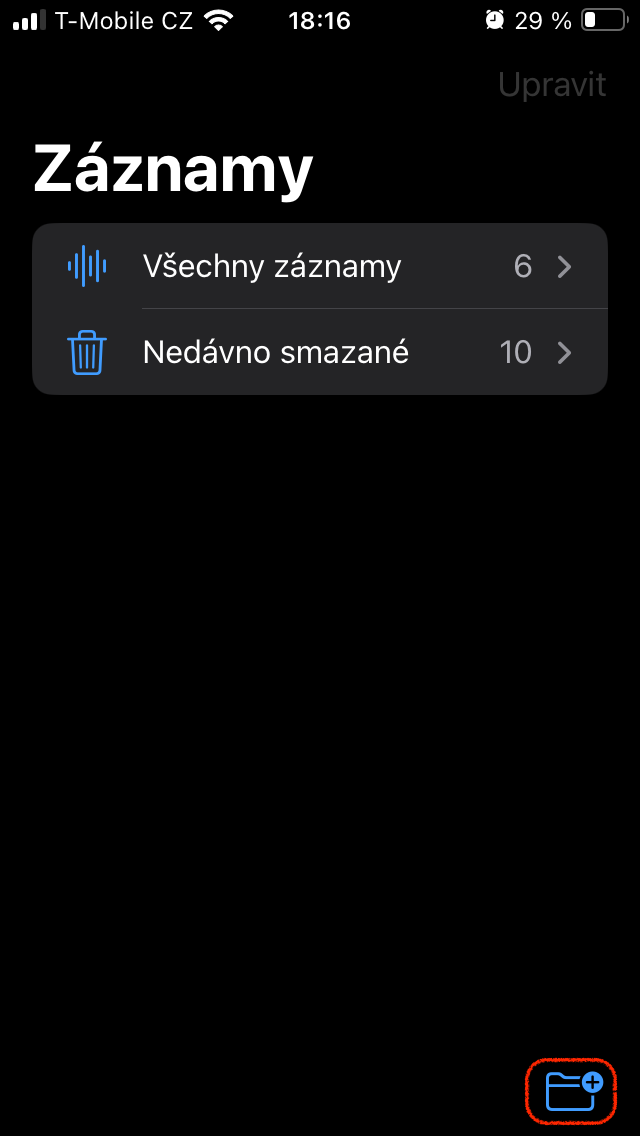Open the Nedávno smazané folder
Screen dimensions: 640x1136
point(320,352)
